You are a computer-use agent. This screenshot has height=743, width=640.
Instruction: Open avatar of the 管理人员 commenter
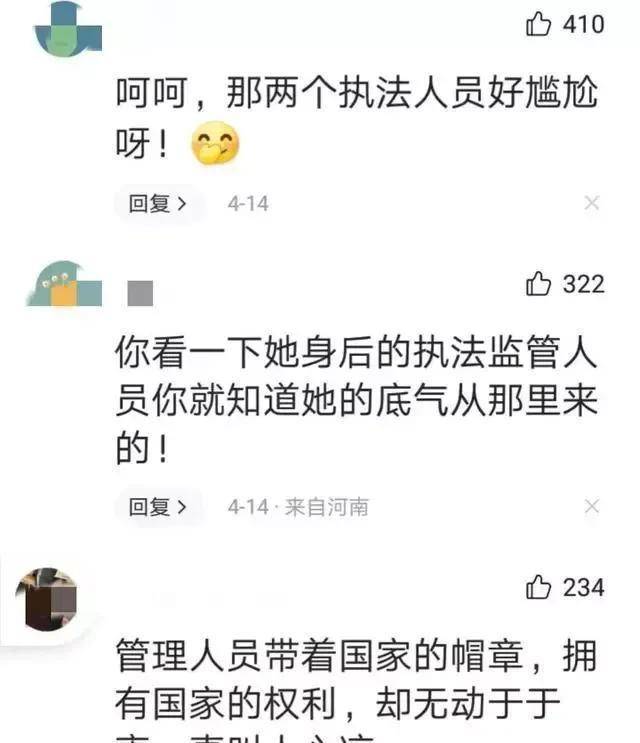click(48, 598)
